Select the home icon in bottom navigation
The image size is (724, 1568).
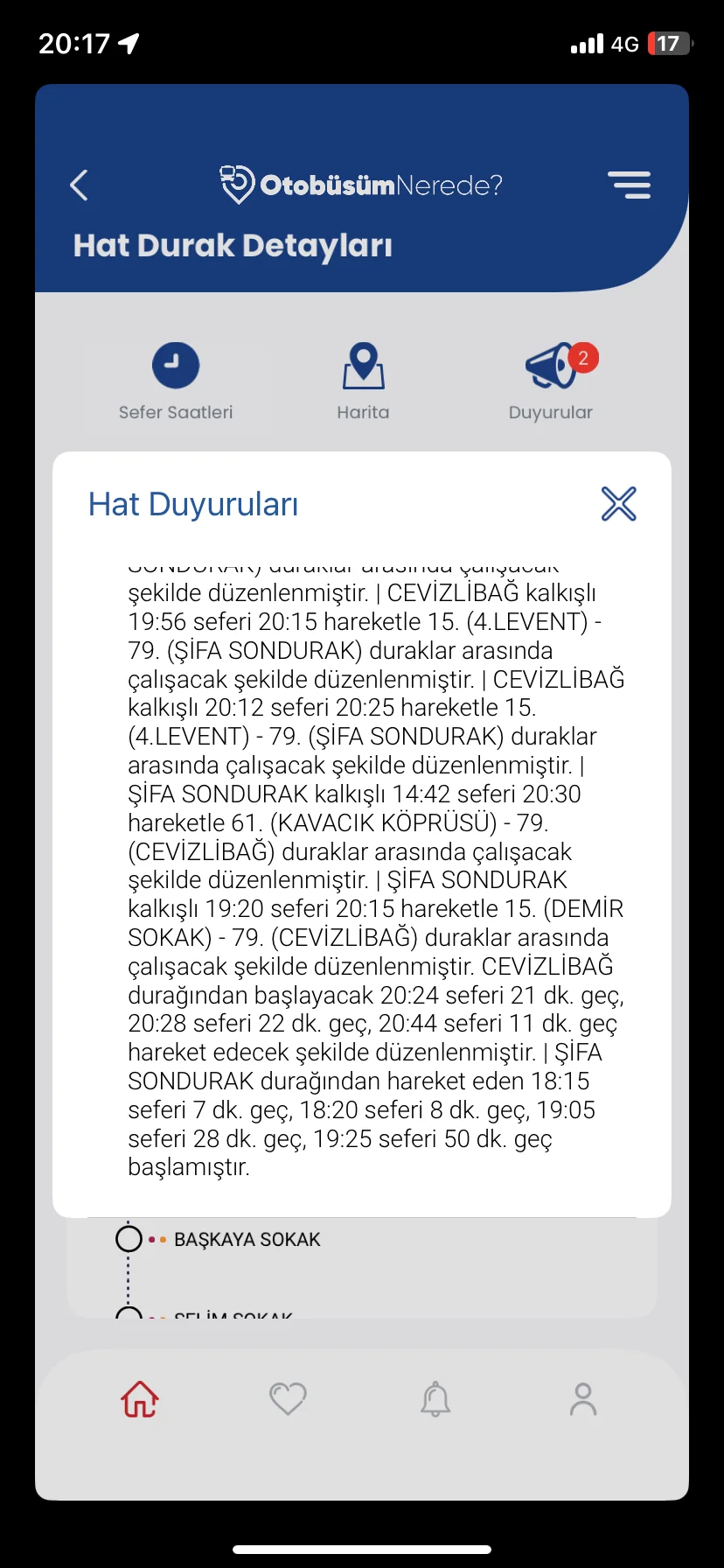(x=139, y=1398)
